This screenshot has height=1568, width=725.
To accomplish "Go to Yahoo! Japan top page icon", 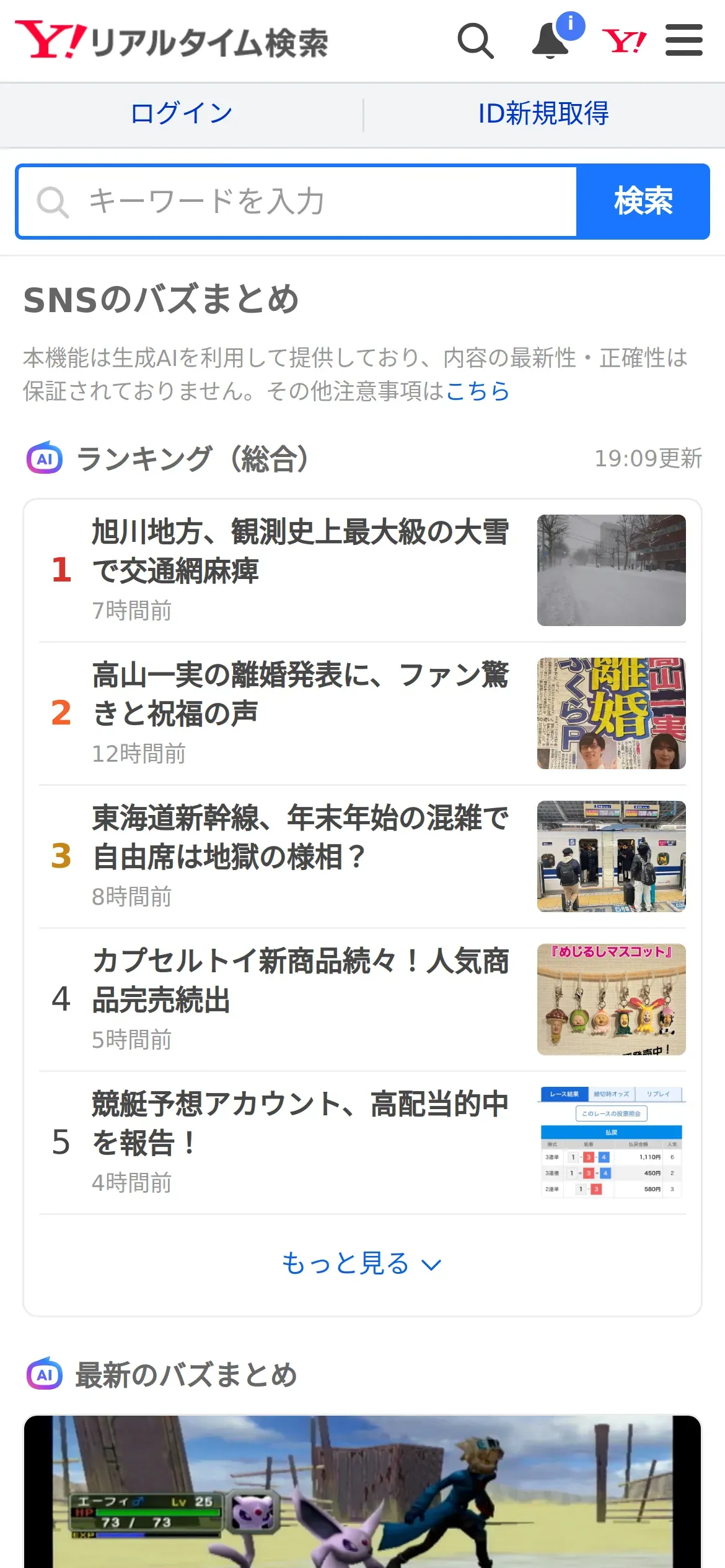I will (624, 41).
